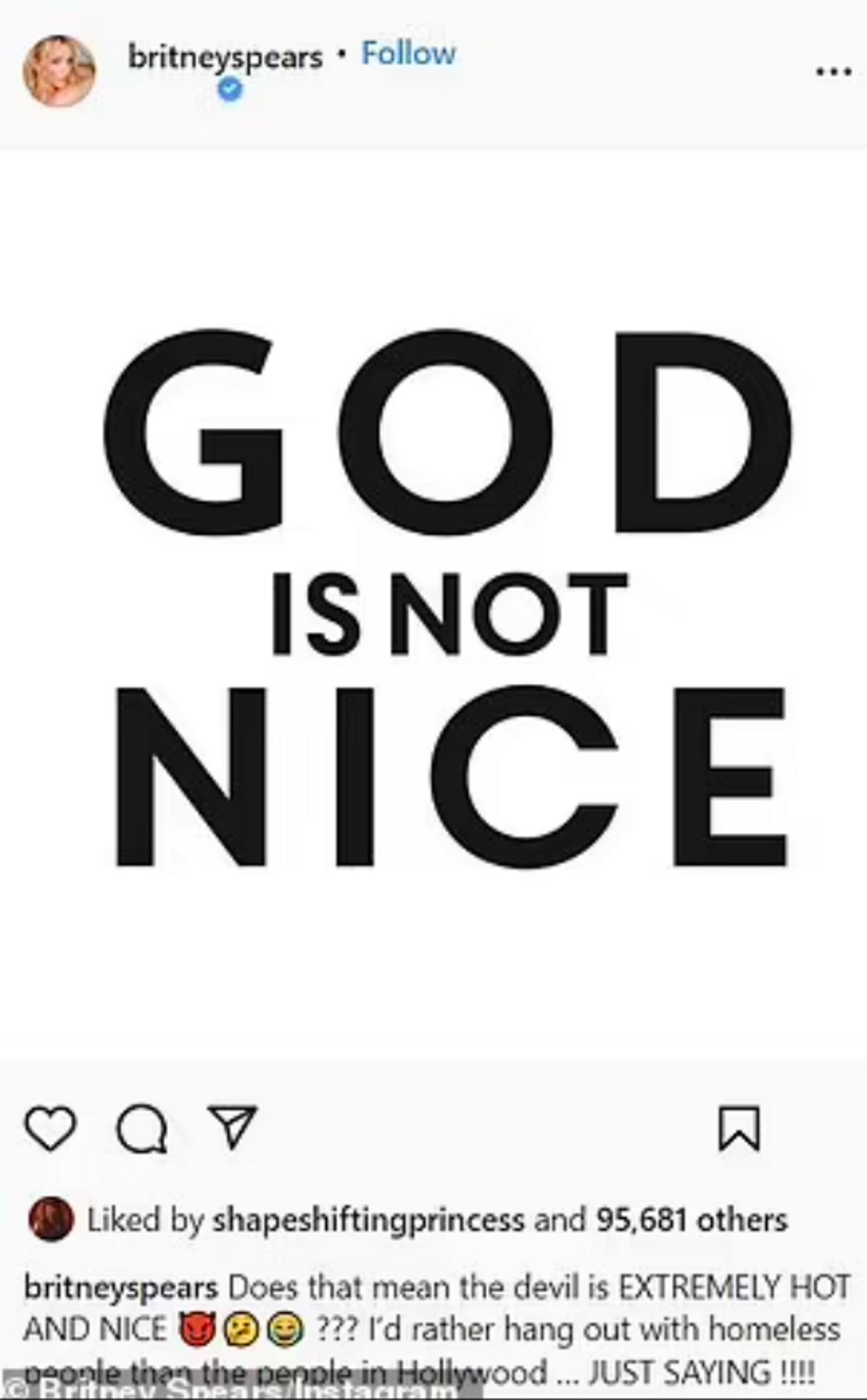The width and height of the screenshot is (867, 1400).
Task: Open britneyspears from the caption username
Action: [121, 1286]
